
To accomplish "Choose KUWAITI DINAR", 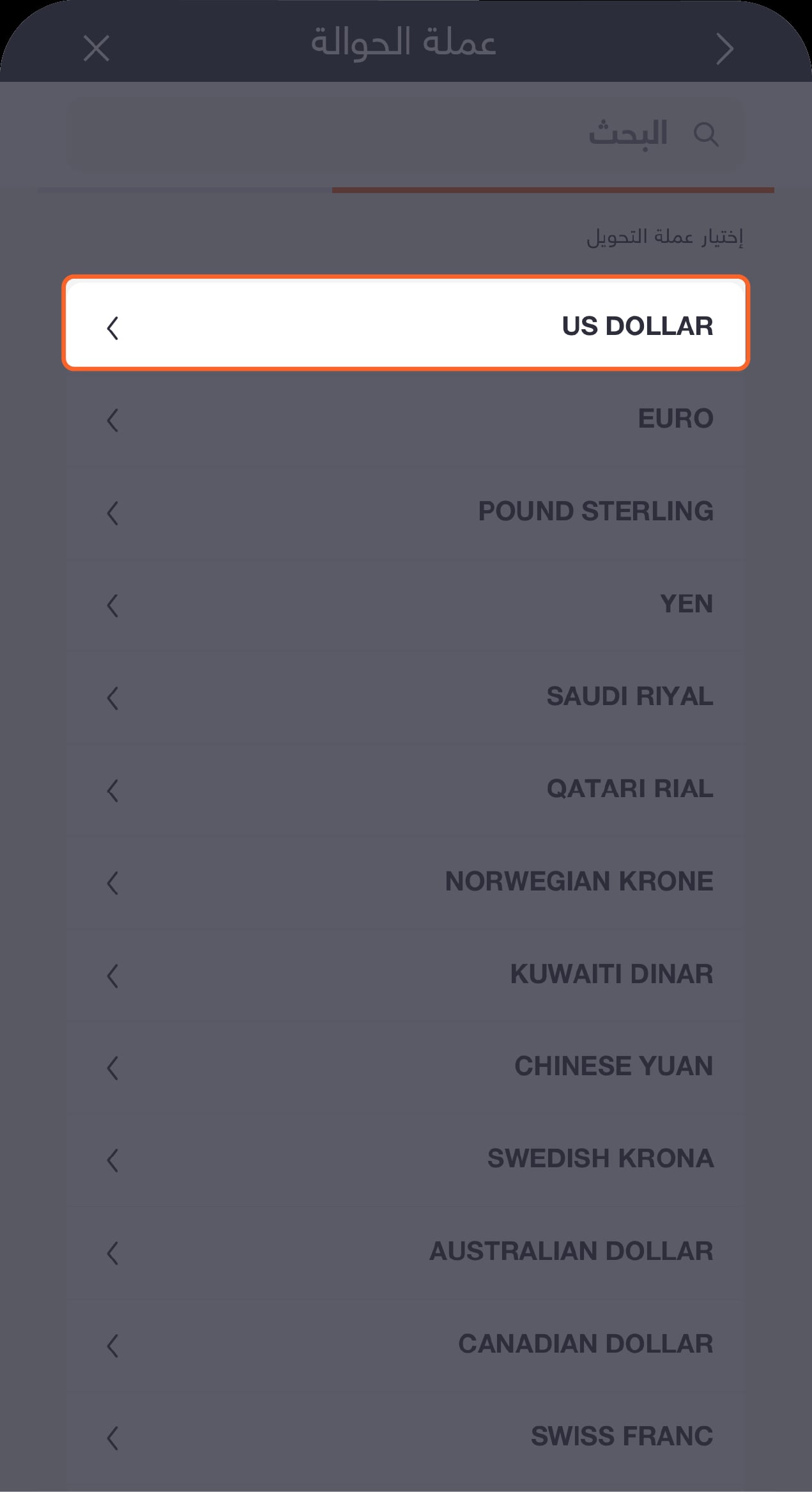I will point(406,975).
